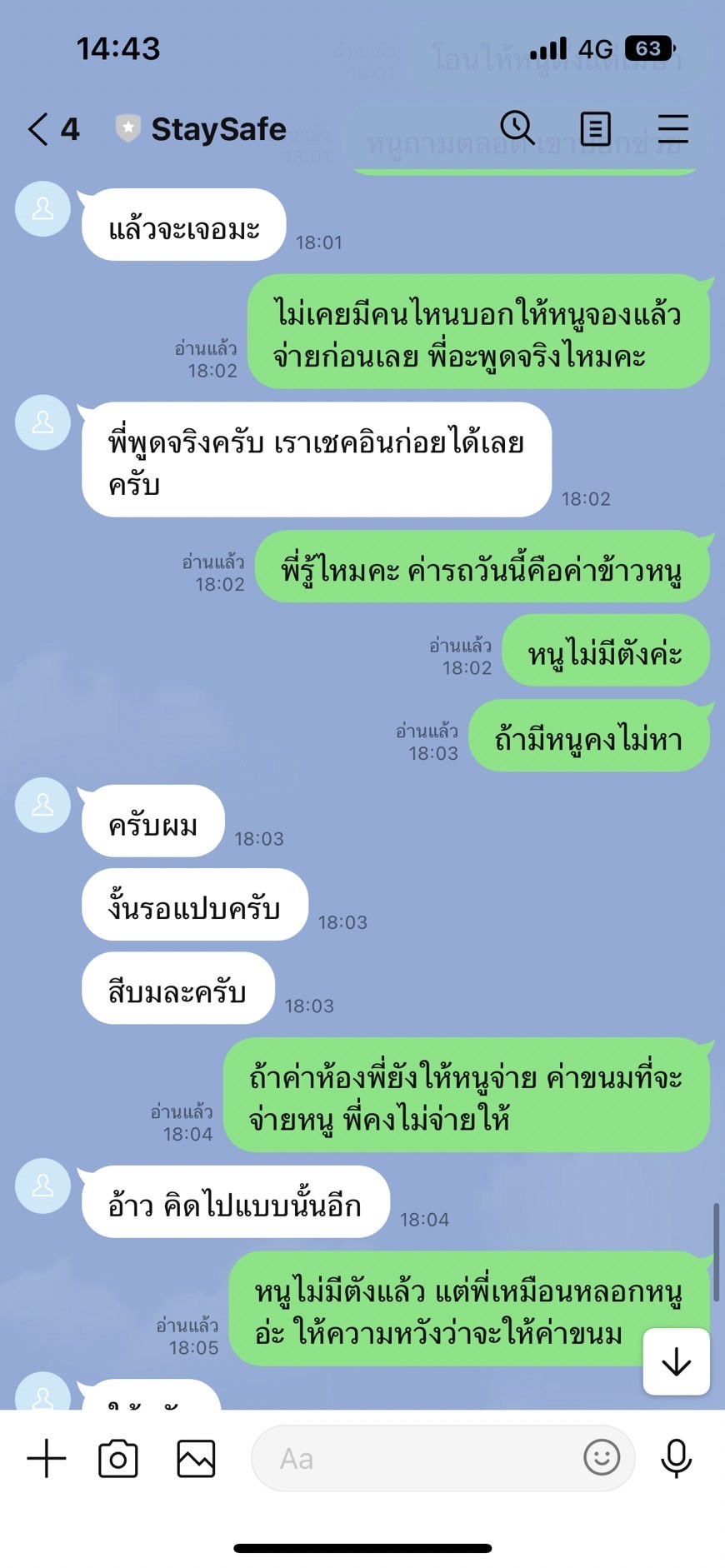Open the photo gallery picker

tap(196, 1458)
